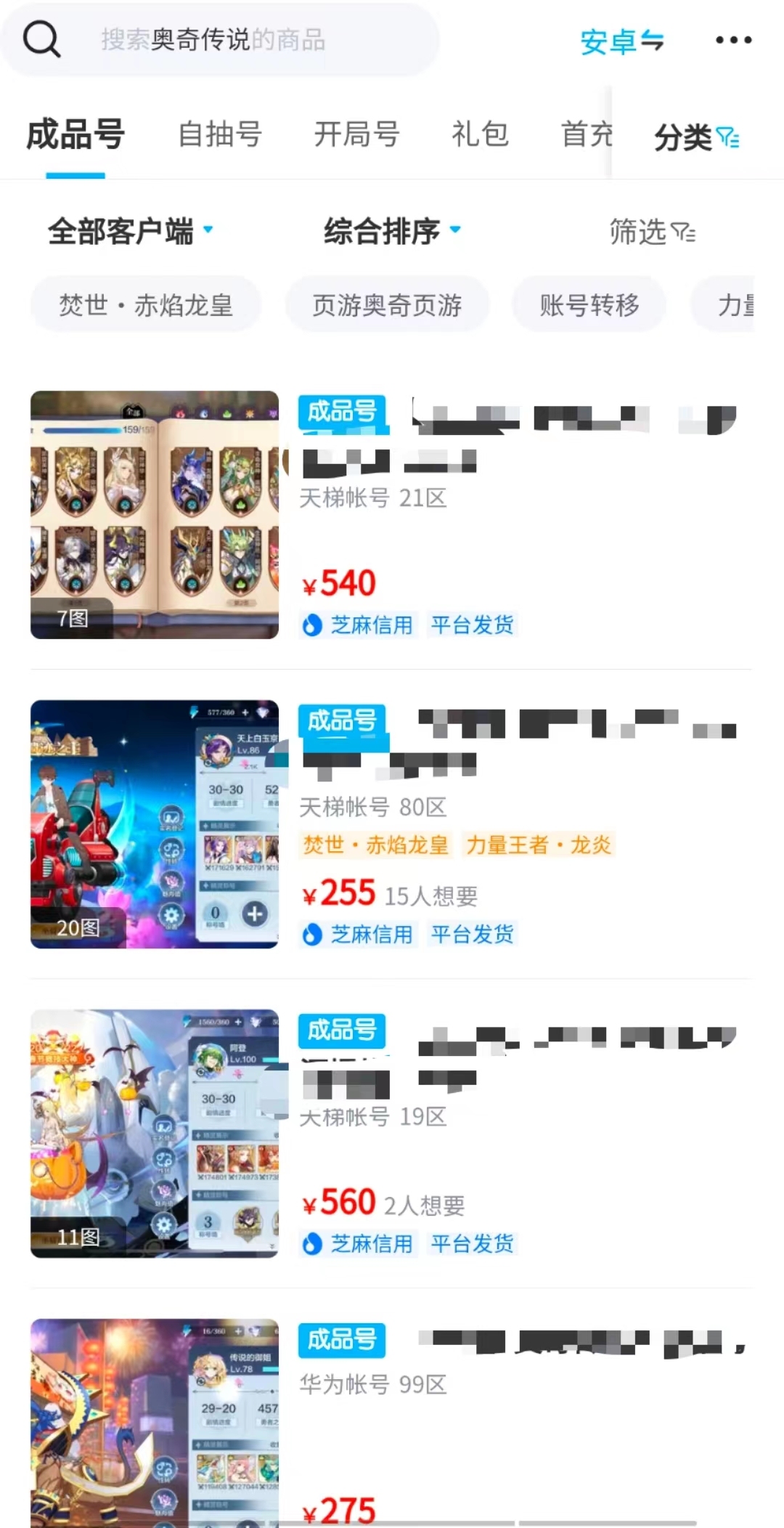
Task: Switch to the 自抽号 tab
Action: (220, 134)
